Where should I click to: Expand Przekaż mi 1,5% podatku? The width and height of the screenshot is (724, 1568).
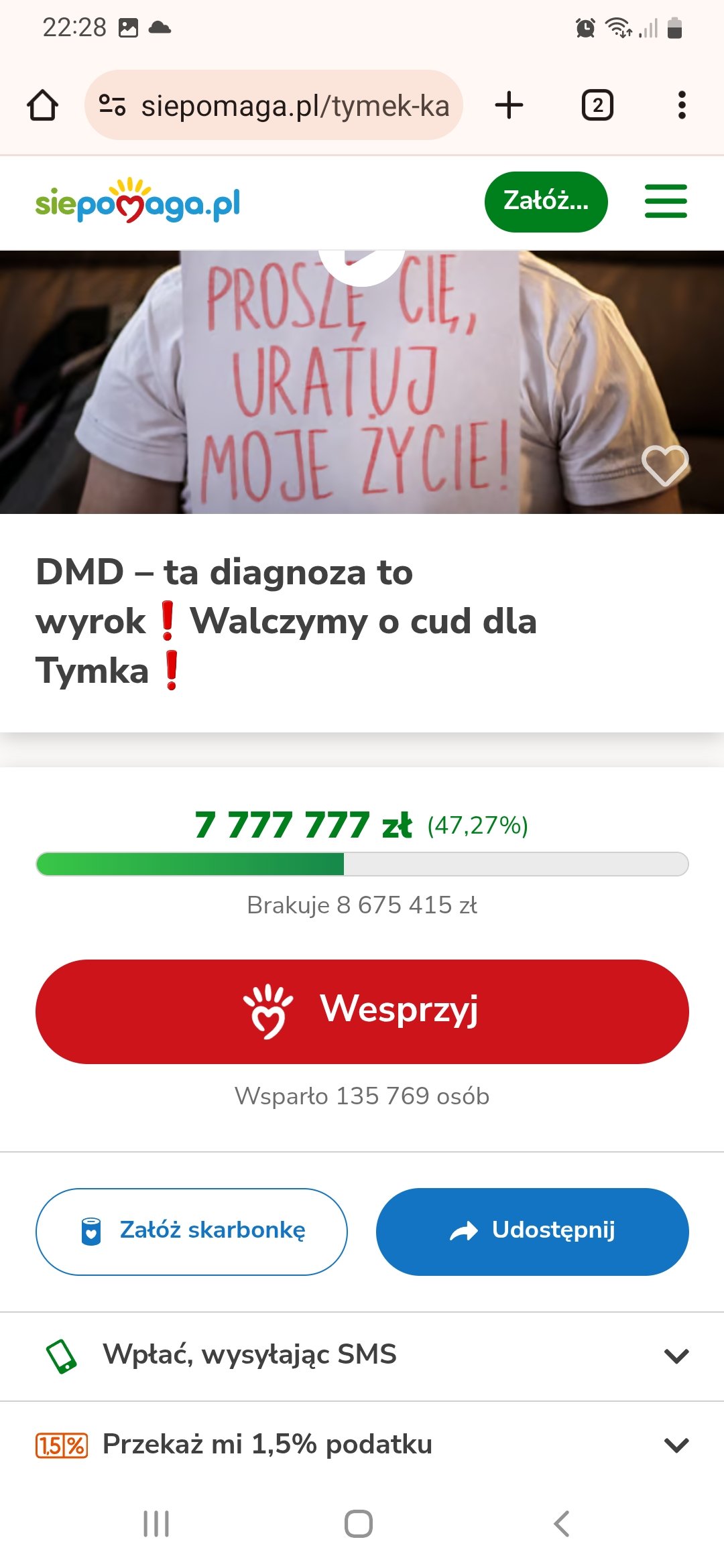click(x=362, y=1445)
